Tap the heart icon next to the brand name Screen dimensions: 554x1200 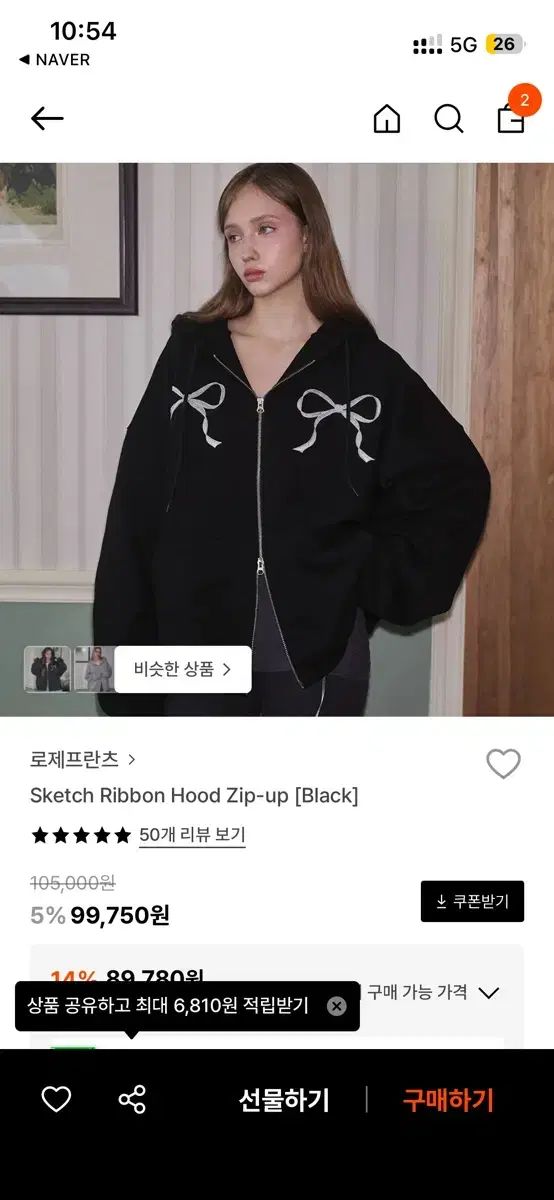503,764
